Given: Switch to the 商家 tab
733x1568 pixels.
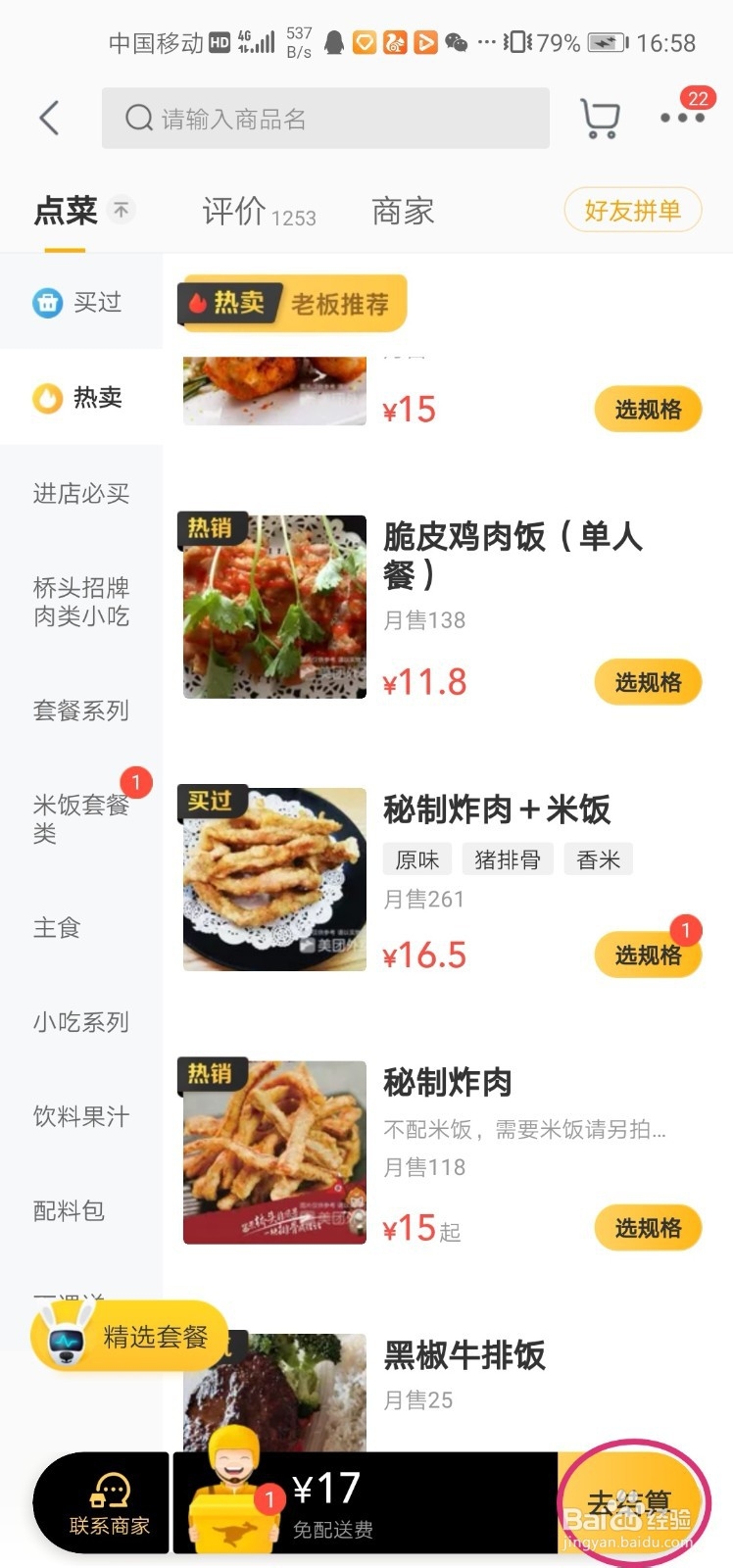Looking at the screenshot, I should 402,212.
